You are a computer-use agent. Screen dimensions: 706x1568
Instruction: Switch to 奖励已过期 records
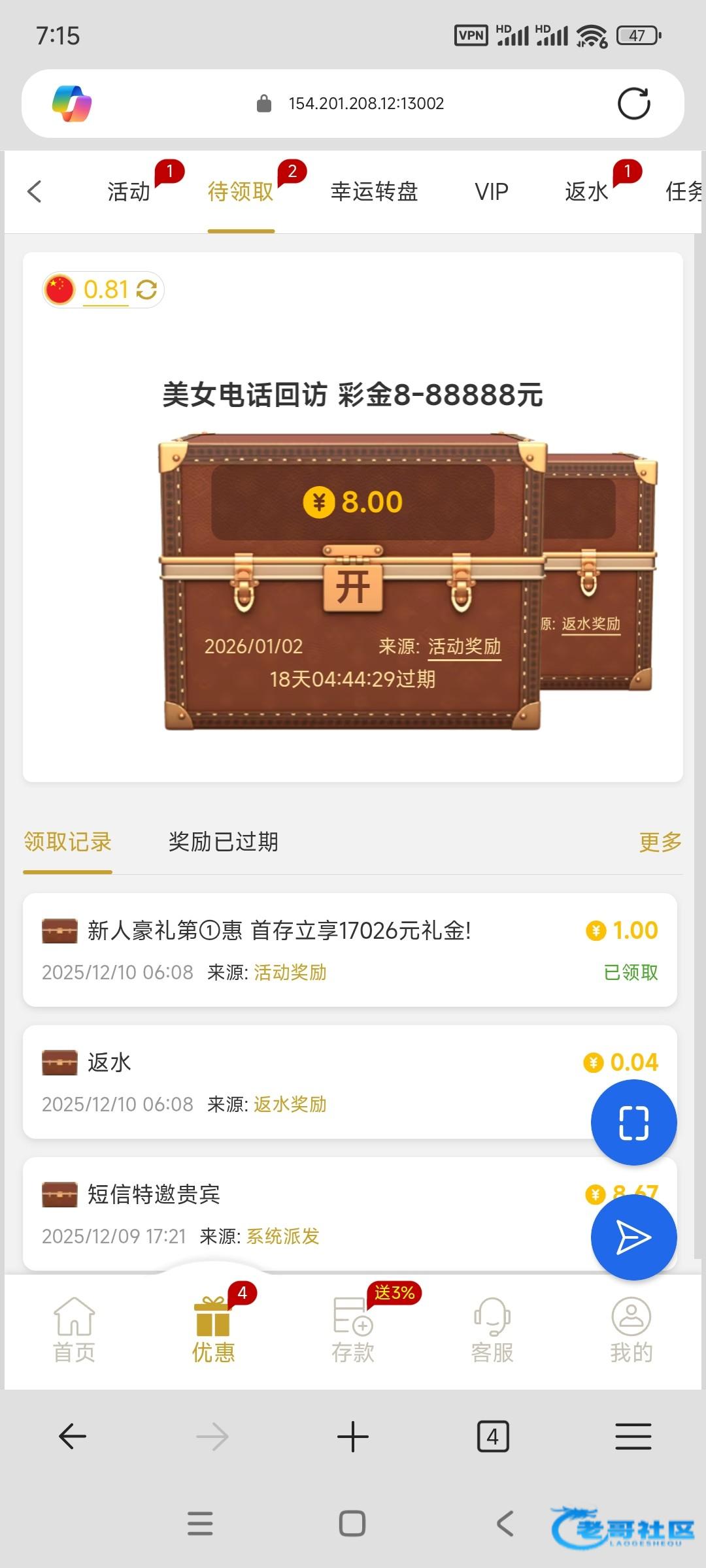223,841
